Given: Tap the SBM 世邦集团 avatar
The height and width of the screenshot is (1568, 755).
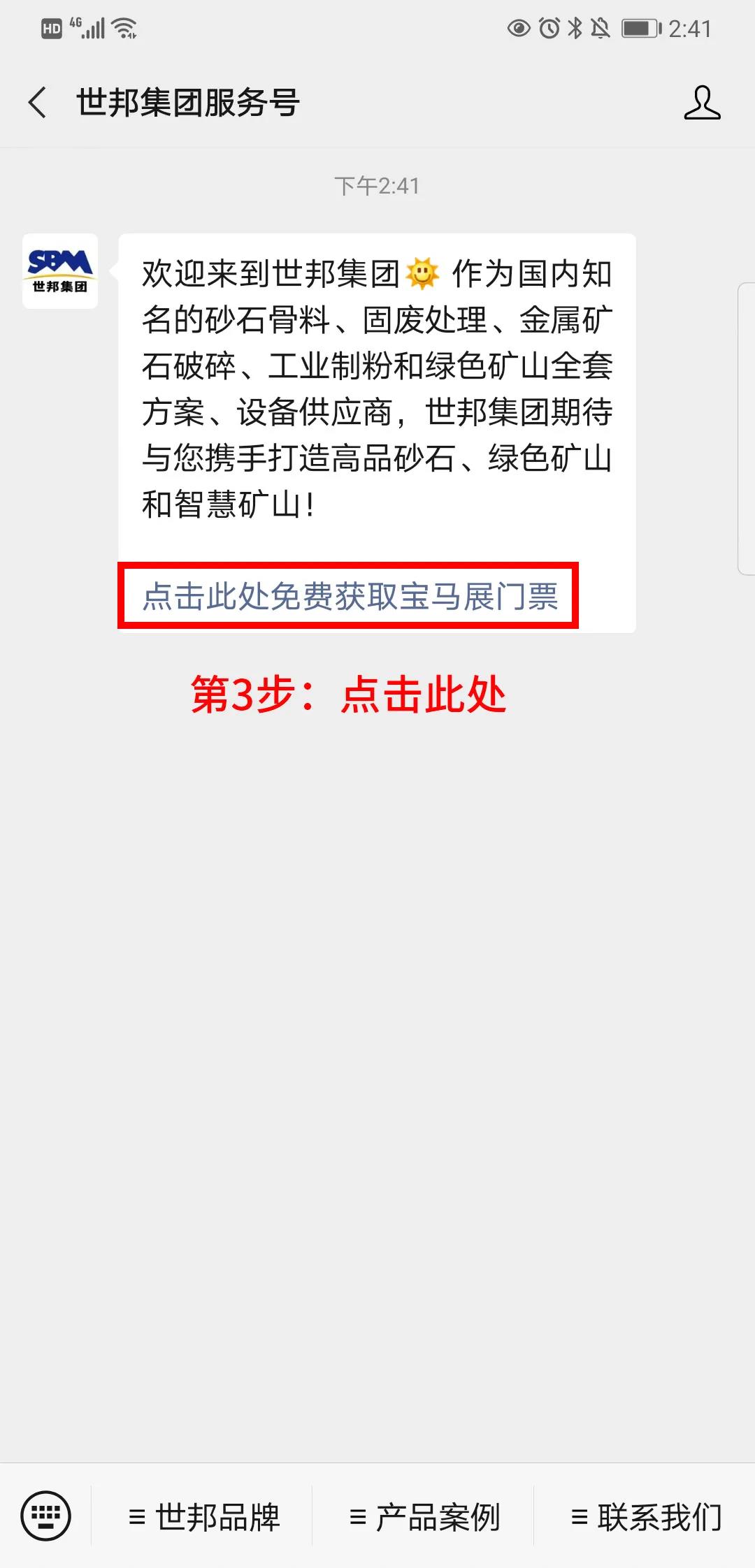Looking at the screenshot, I should 60,271.
